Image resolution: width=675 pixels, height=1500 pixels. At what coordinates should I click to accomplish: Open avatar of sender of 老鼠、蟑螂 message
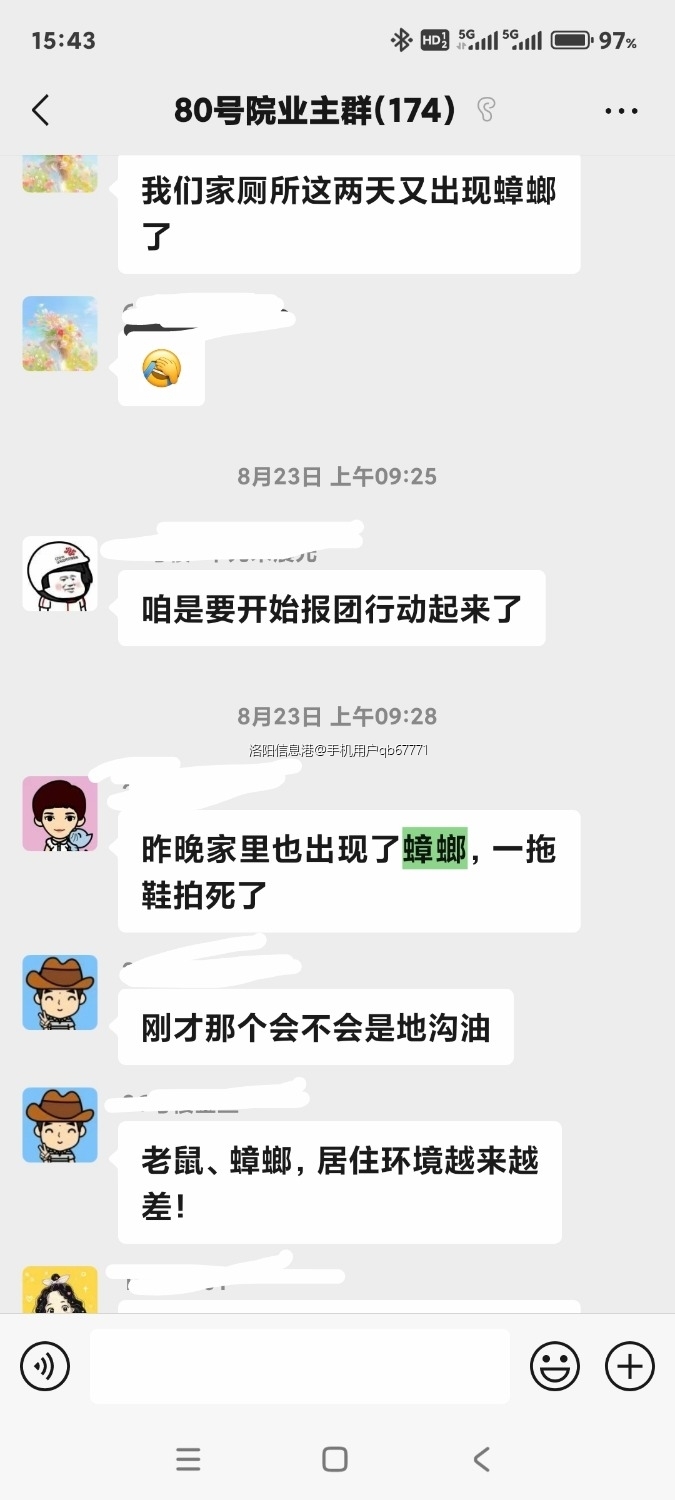[60, 1125]
